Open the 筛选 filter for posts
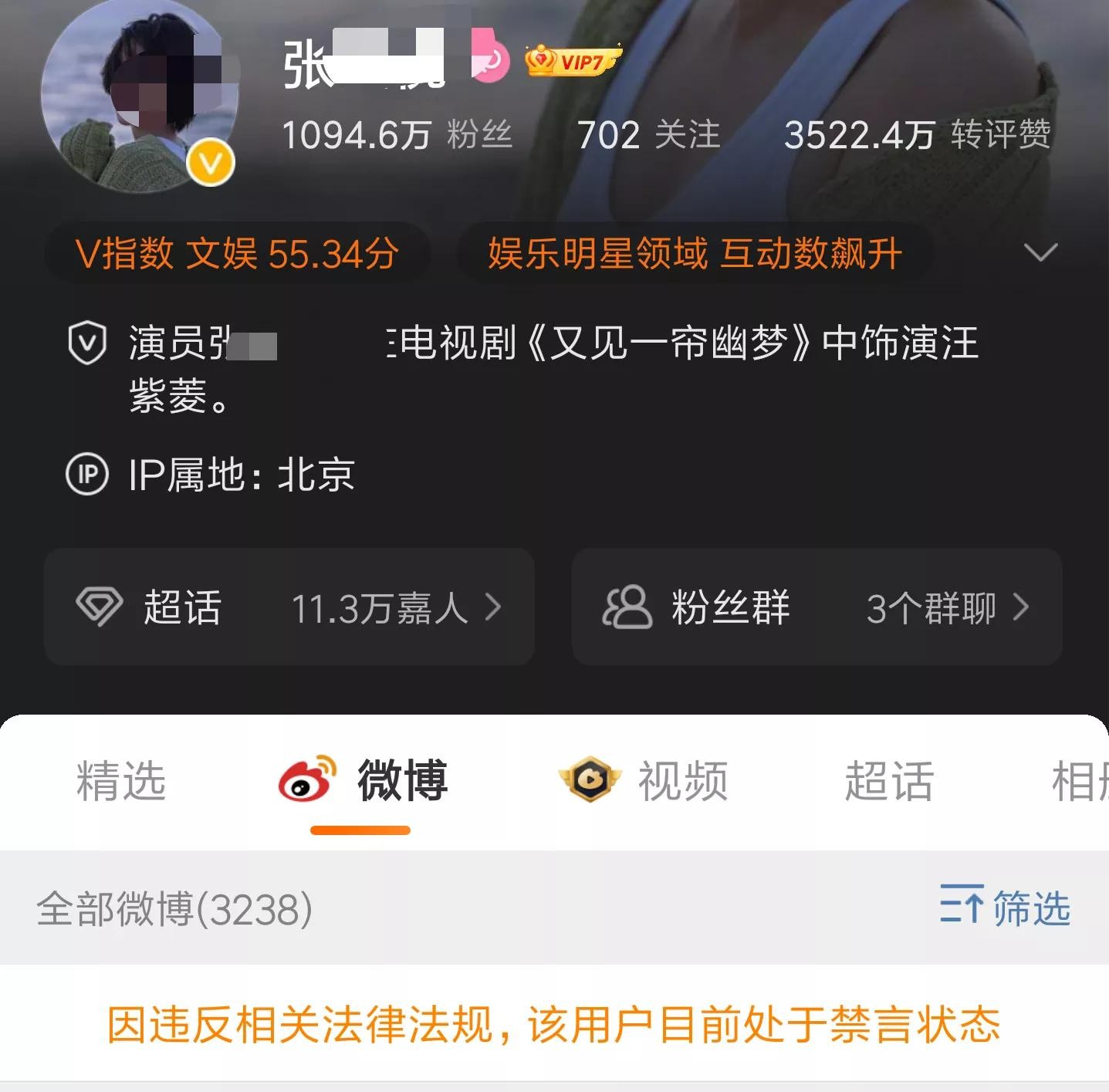The image size is (1109, 1092). click(x=1005, y=907)
